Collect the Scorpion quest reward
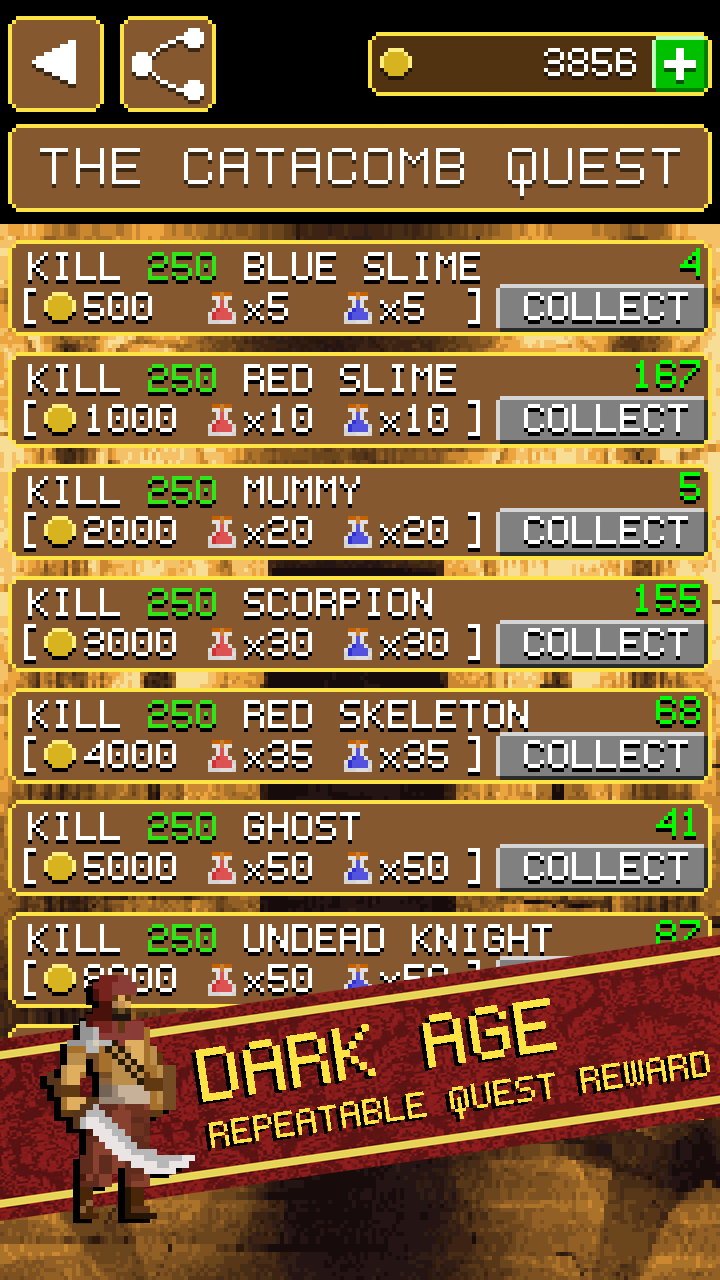Image resolution: width=720 pixels, height=1280 pixels. coord(602,644)
